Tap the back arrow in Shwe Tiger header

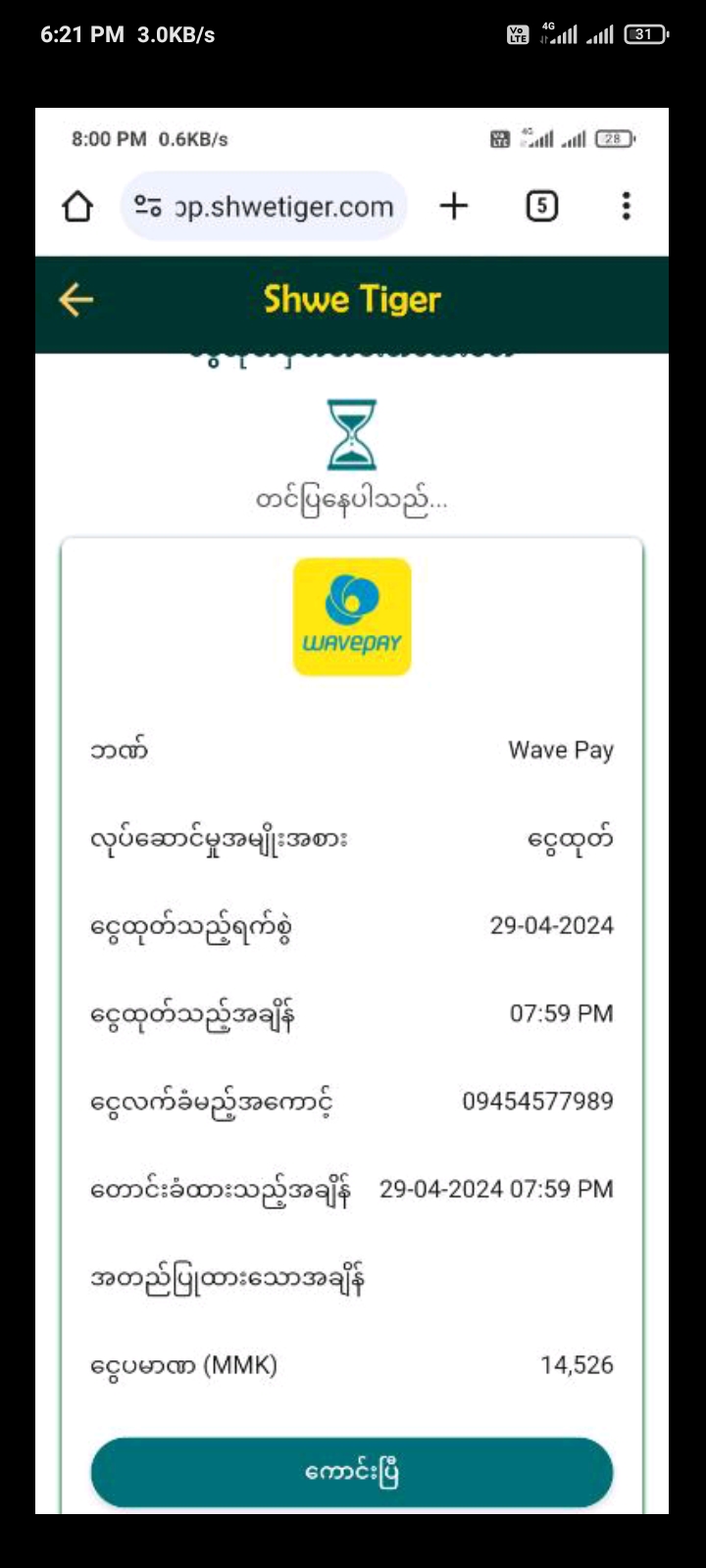[76, 300]
